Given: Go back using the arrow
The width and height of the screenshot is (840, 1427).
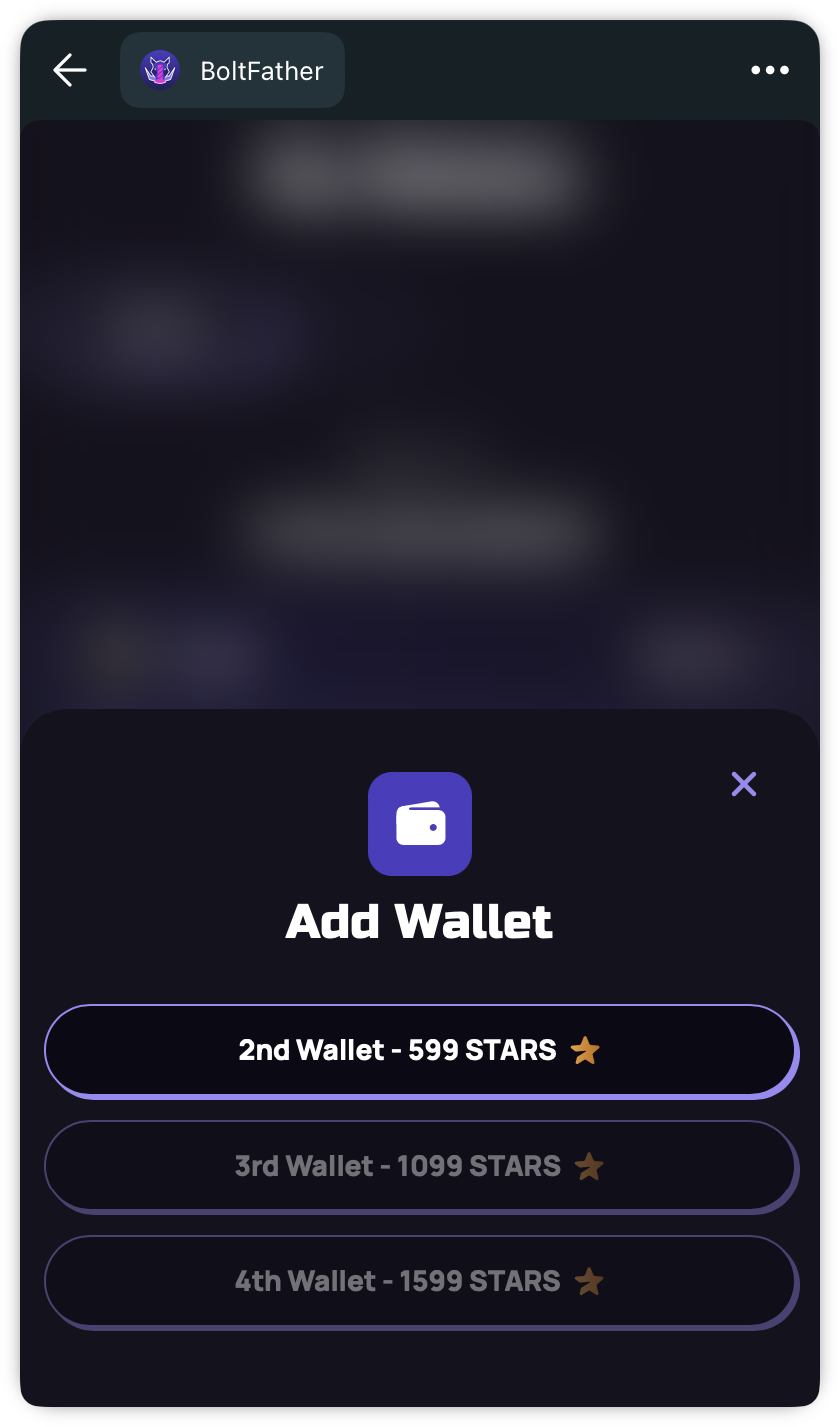Looking at the screenshot, I should coord(70,70).
